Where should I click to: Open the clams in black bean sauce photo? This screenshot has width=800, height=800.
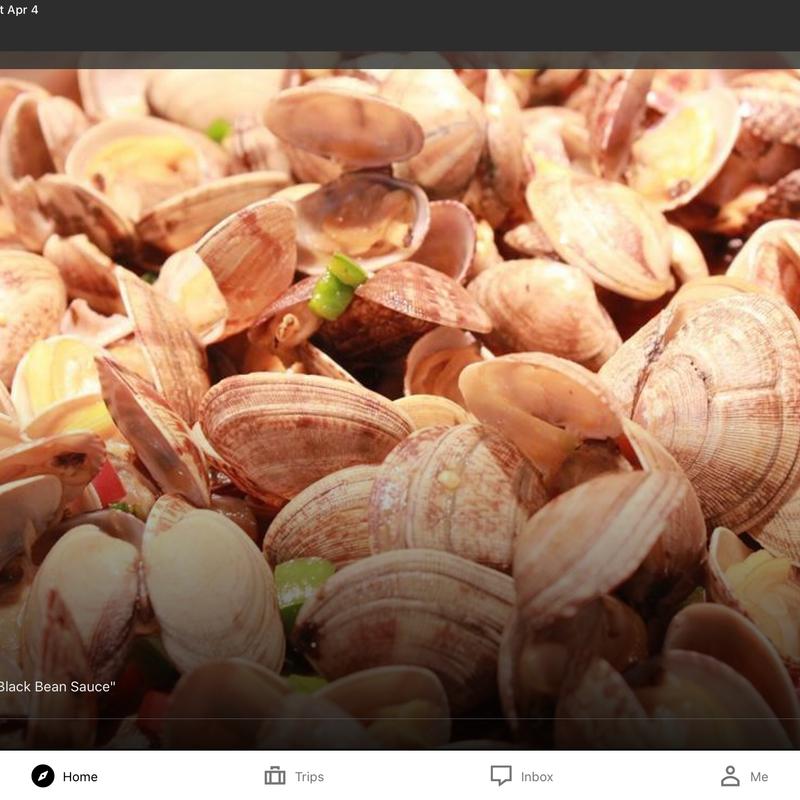tap(400, 400)
